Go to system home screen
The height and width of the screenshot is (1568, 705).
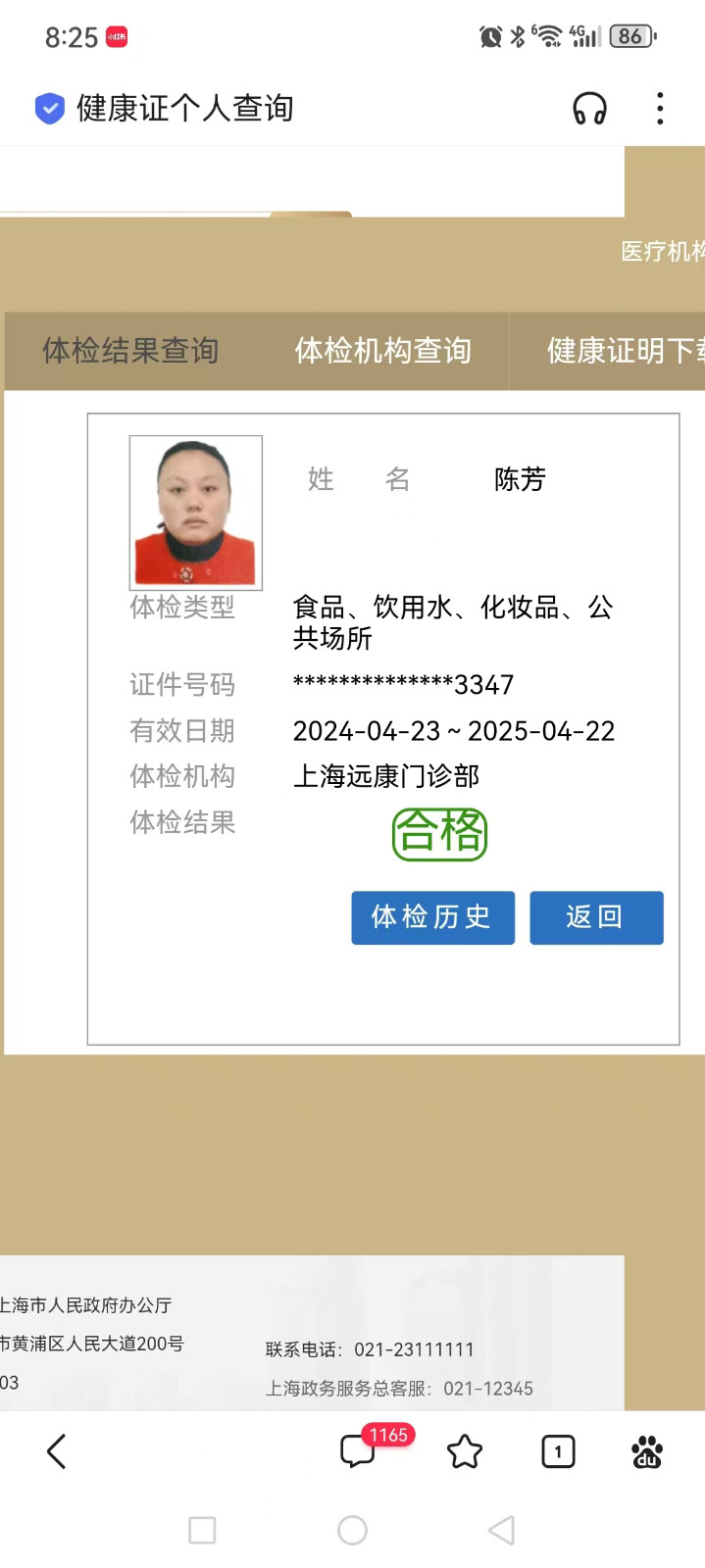352,1530
